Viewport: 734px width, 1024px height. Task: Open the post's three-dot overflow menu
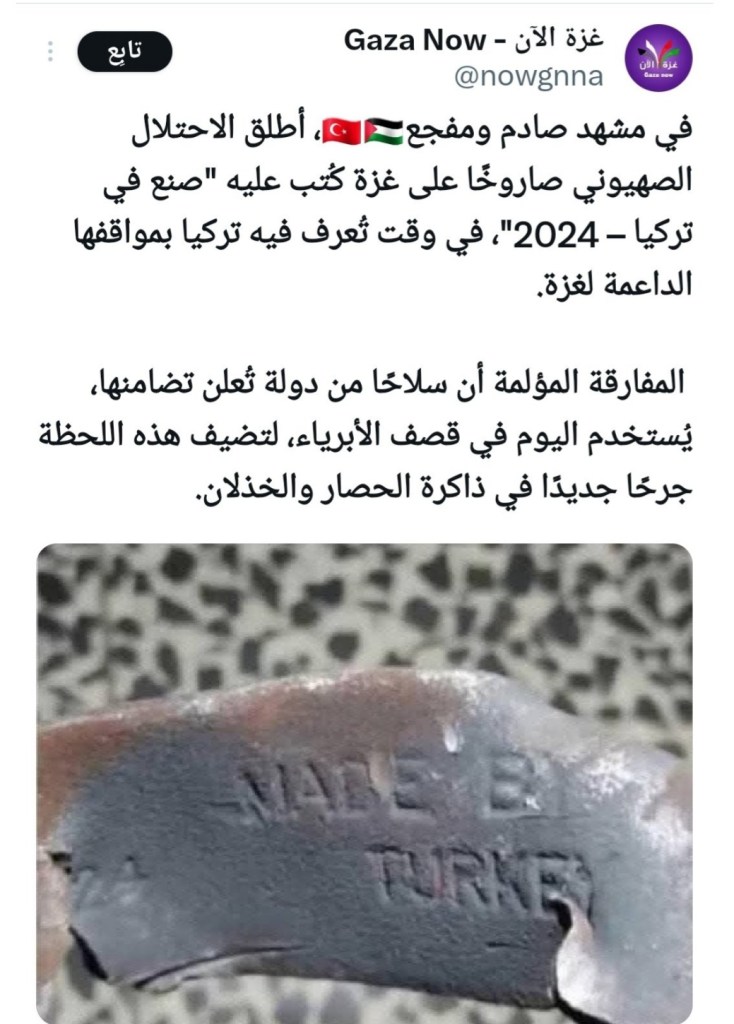pos(50,52)
